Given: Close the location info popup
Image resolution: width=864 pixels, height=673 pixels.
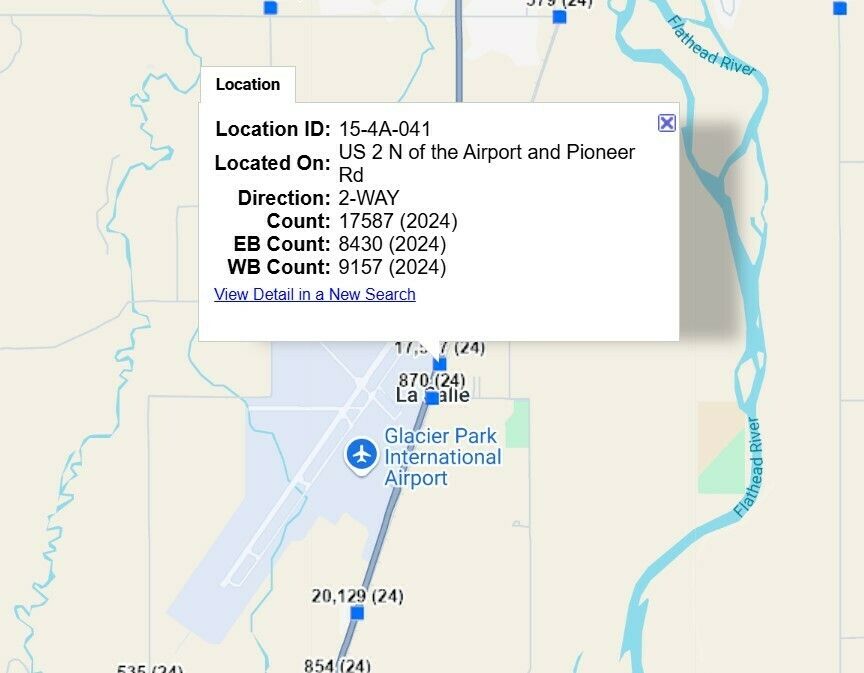Looking at the screenshot, I should coord(667,123).
